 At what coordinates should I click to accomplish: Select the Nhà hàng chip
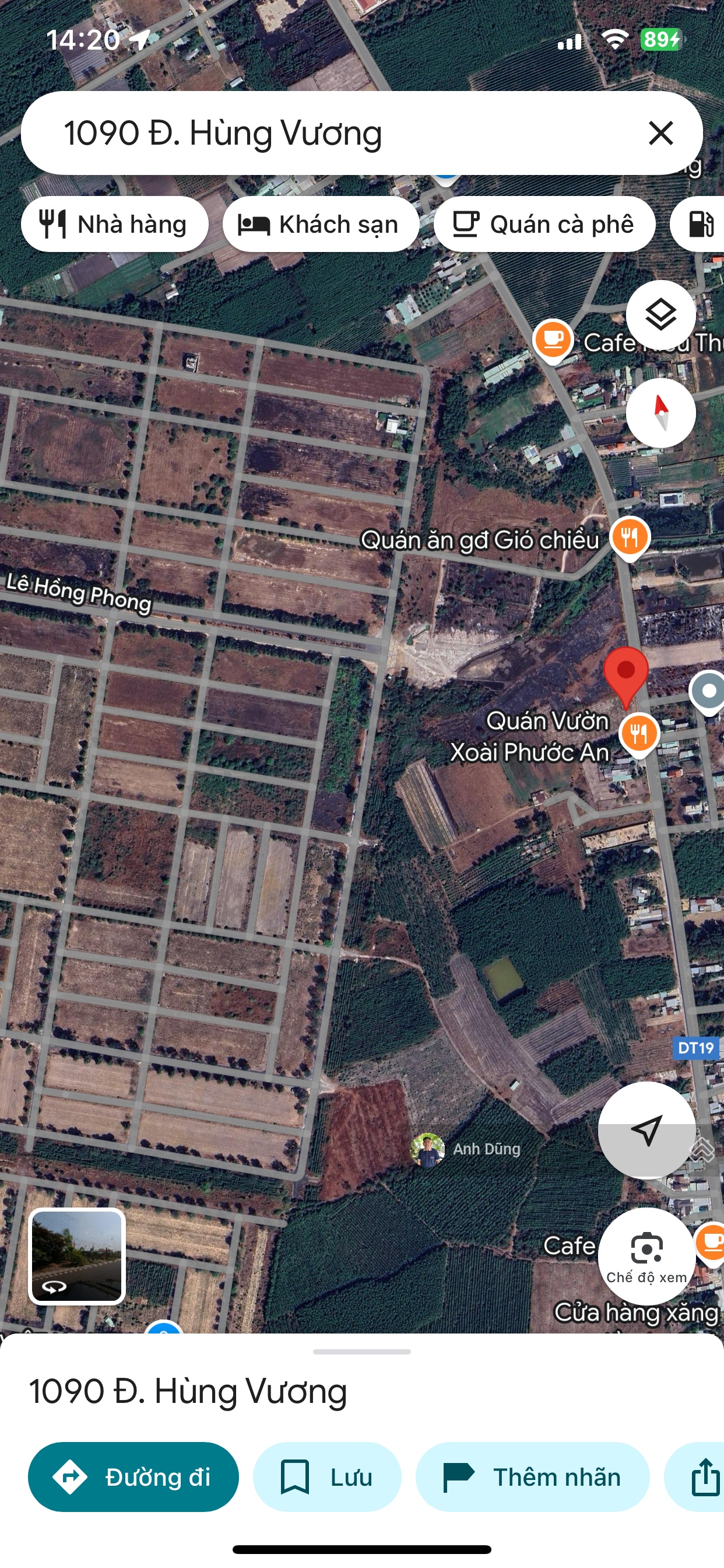pyautogui.click(x=114, y=225)
